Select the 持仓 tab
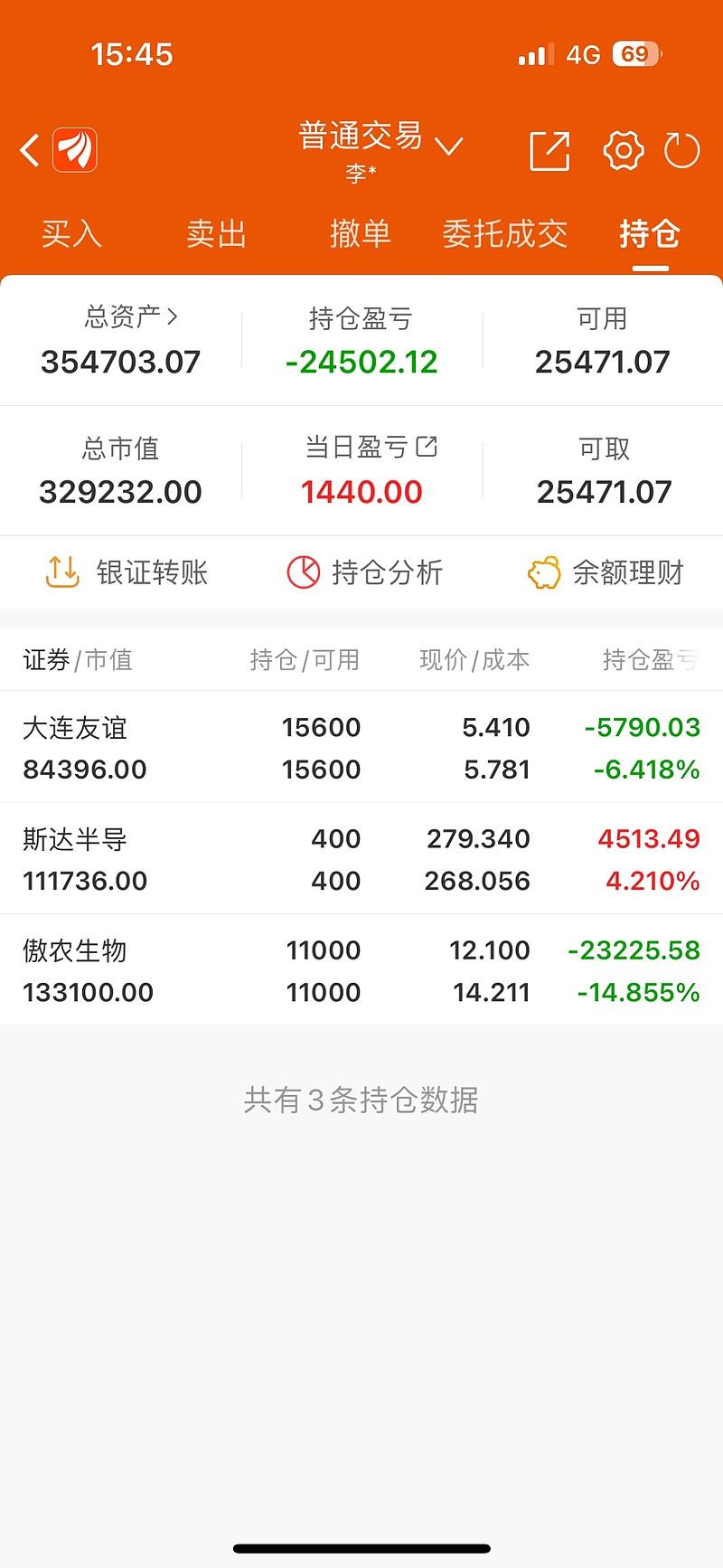 (x=650, y=234)
